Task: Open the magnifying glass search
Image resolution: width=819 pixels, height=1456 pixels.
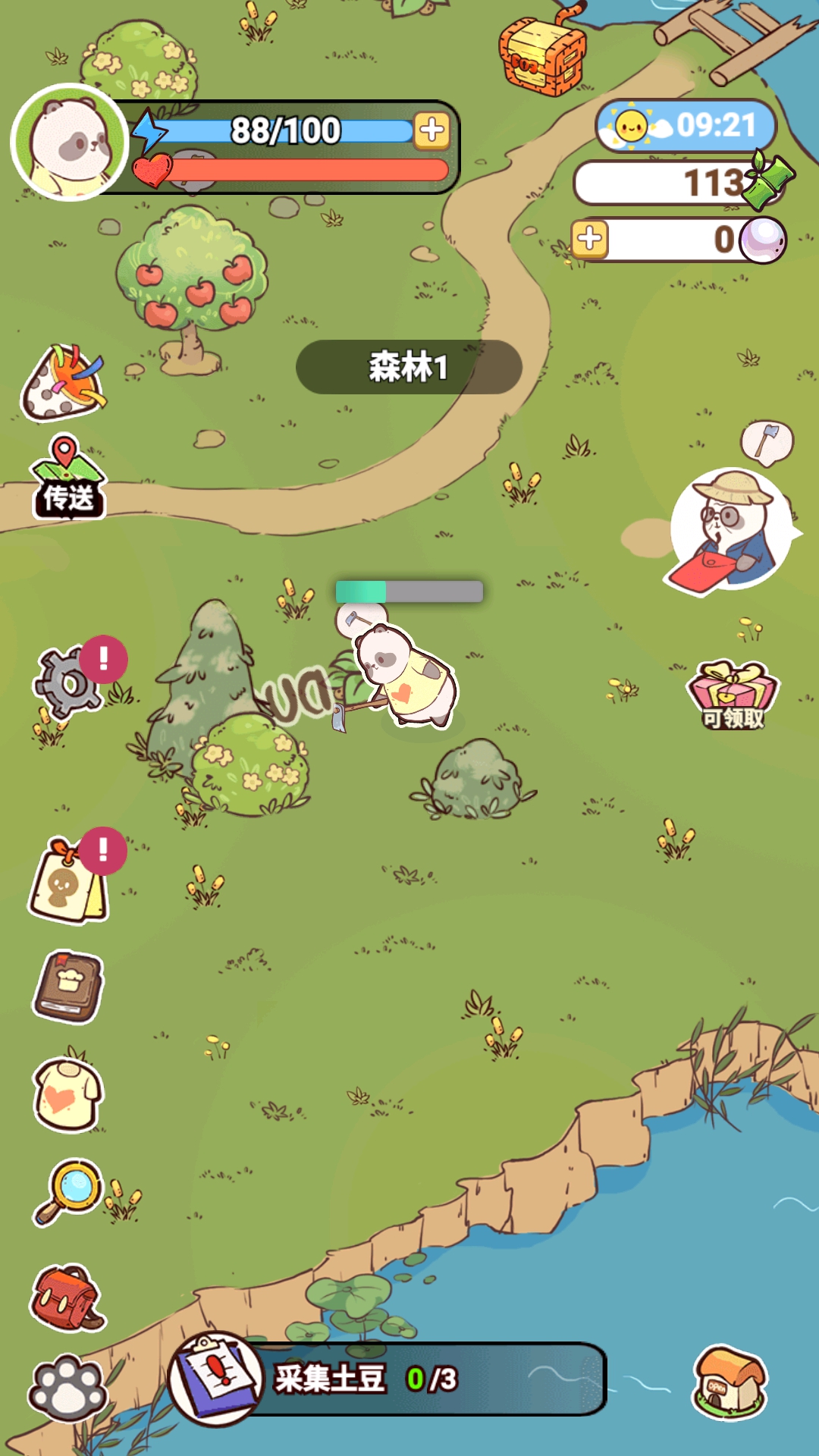Action: point(68,1191)
